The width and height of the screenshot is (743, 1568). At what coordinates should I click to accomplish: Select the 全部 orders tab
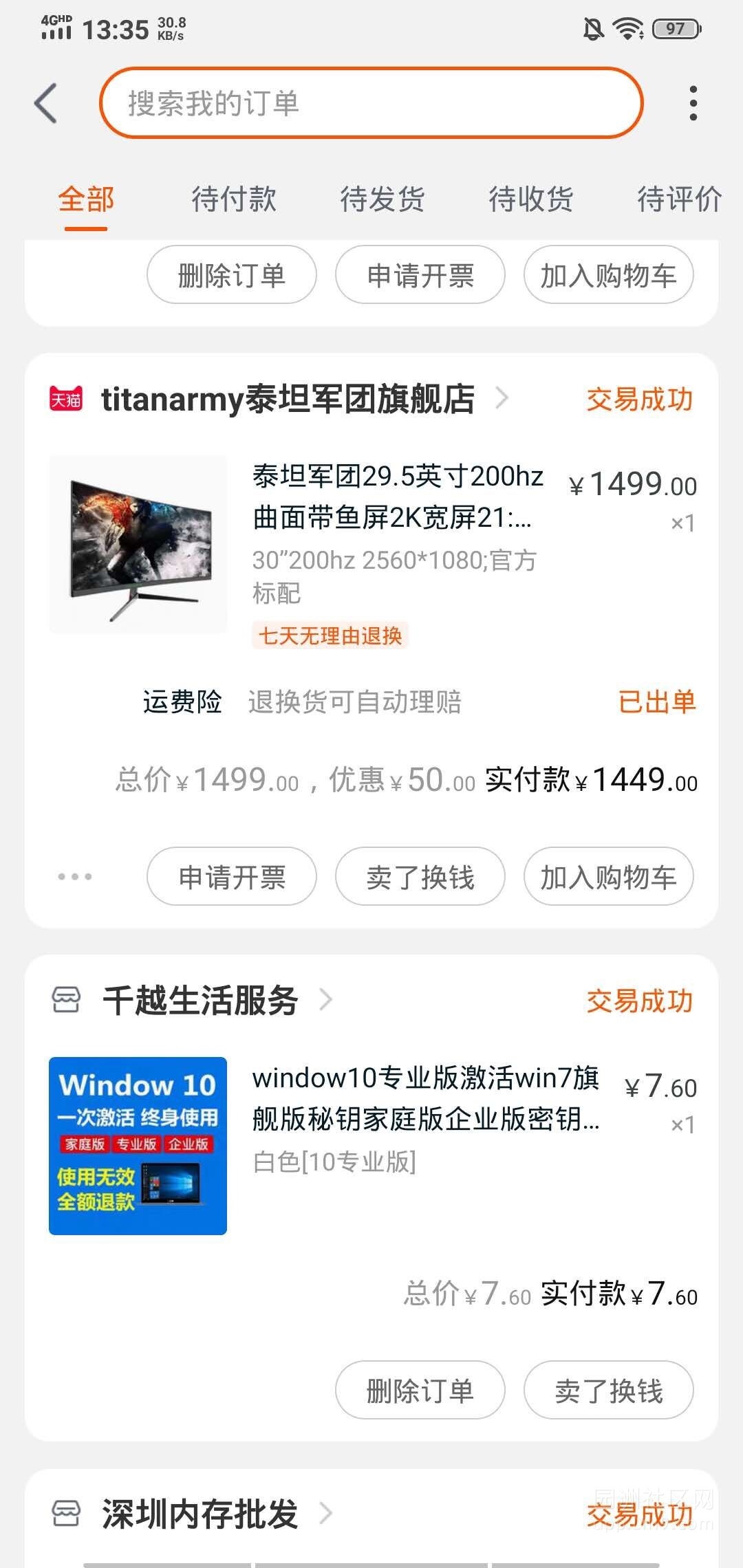click(86, 199)
